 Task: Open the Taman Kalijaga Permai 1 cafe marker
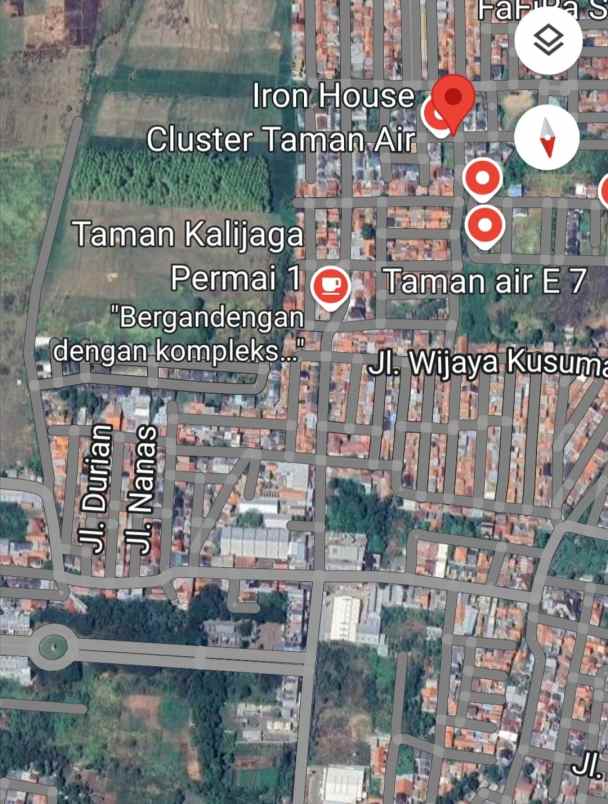click(329, 285)
